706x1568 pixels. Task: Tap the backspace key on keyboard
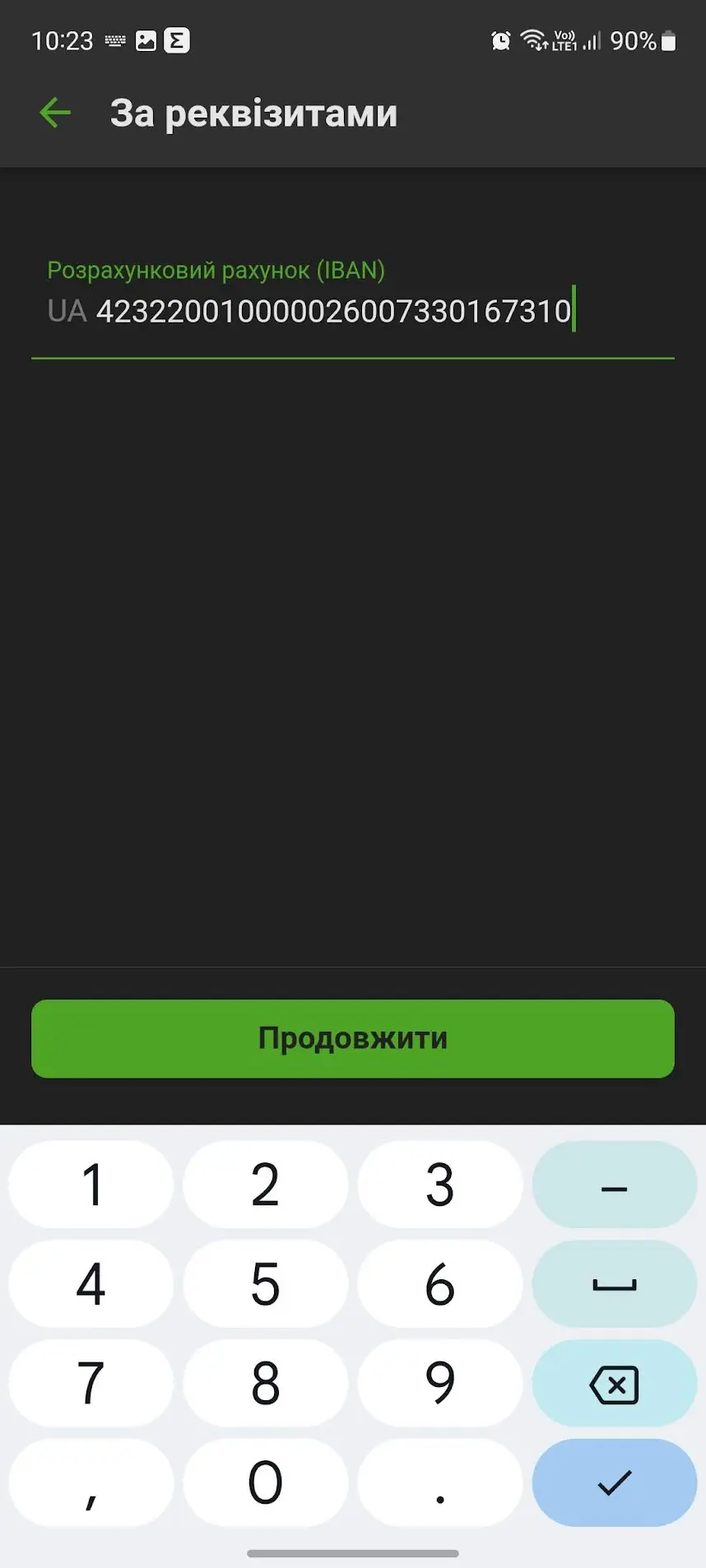[x=615, y=1384]
